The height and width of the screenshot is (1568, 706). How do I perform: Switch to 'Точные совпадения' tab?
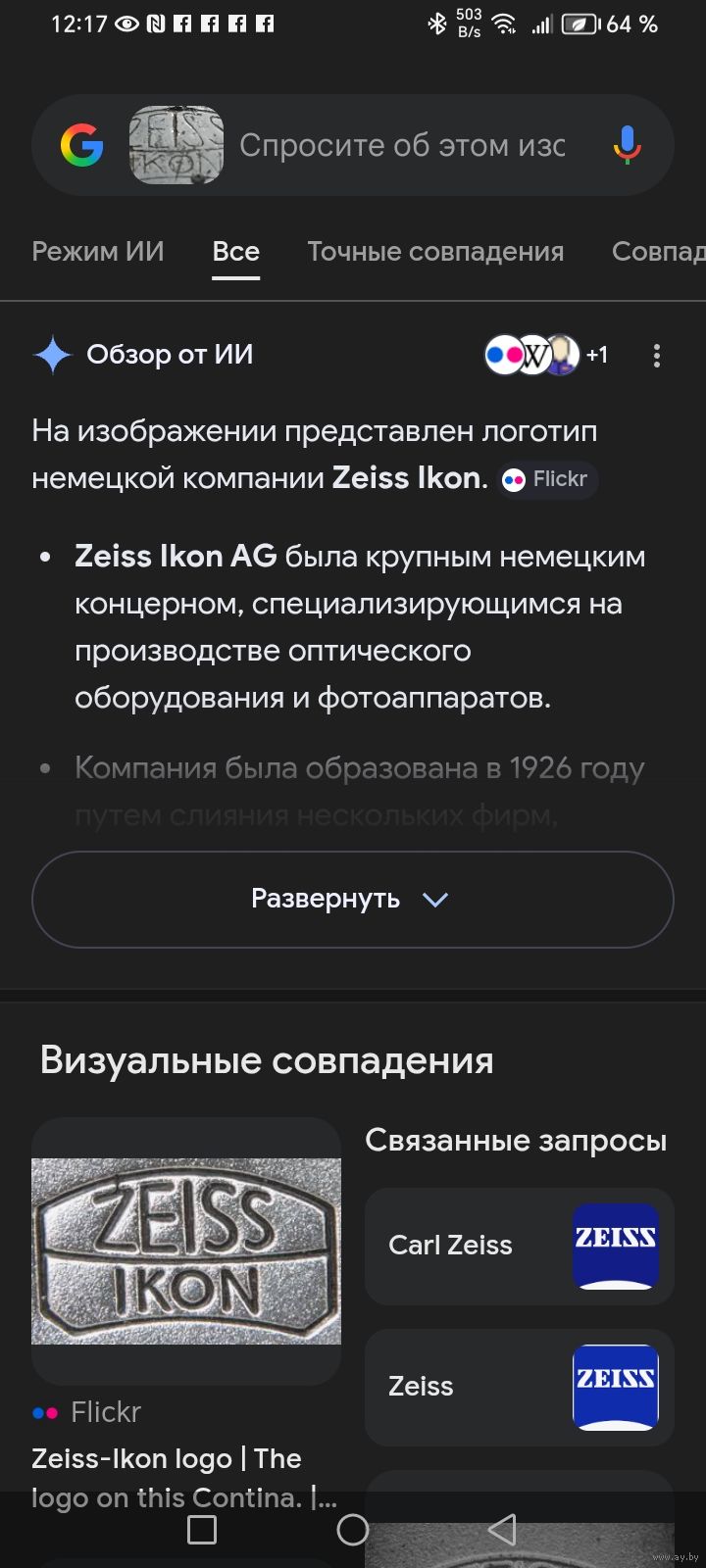435,252
